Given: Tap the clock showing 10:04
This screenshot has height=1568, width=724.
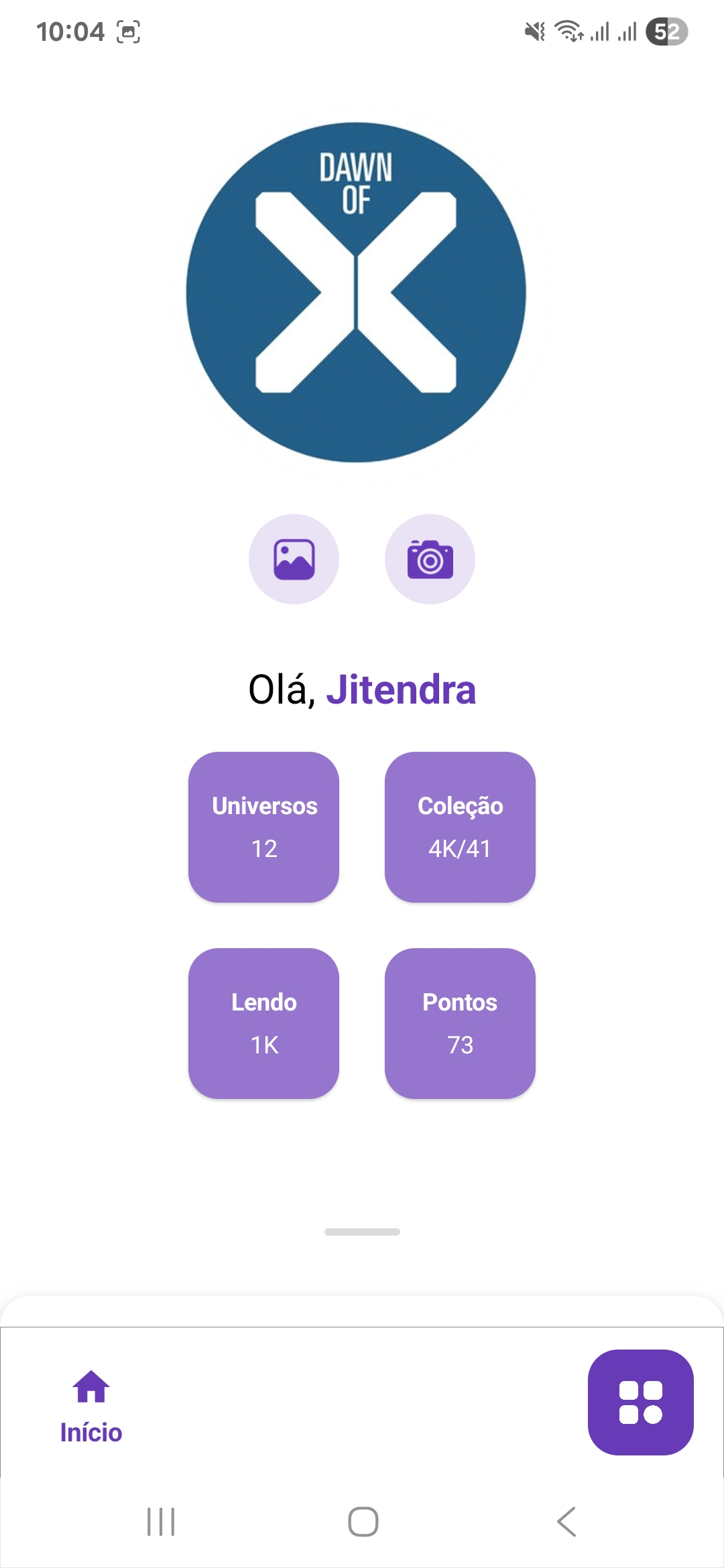Looking at the screenshot, I should tap(70, 29).
